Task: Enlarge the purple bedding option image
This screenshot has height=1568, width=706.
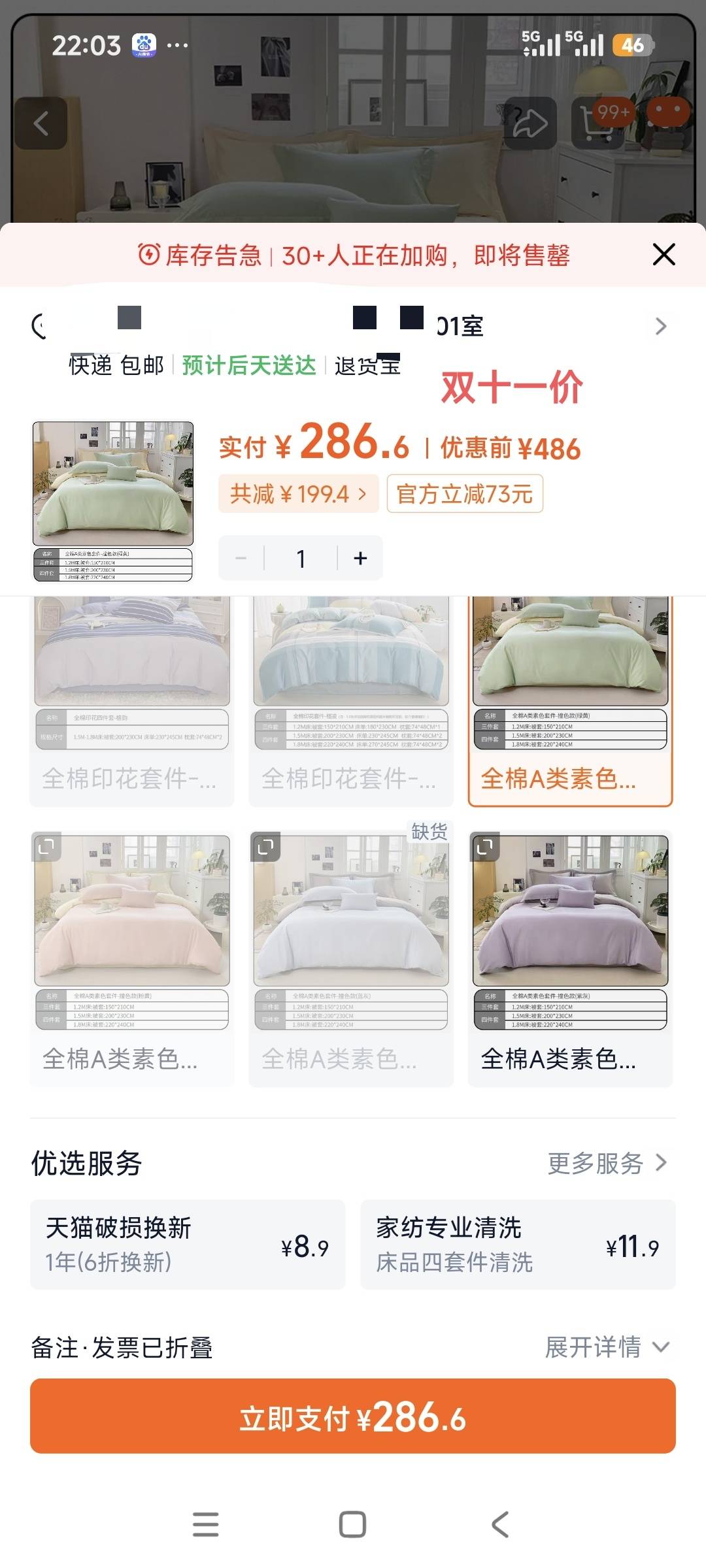Action: (x=485, y=847)
